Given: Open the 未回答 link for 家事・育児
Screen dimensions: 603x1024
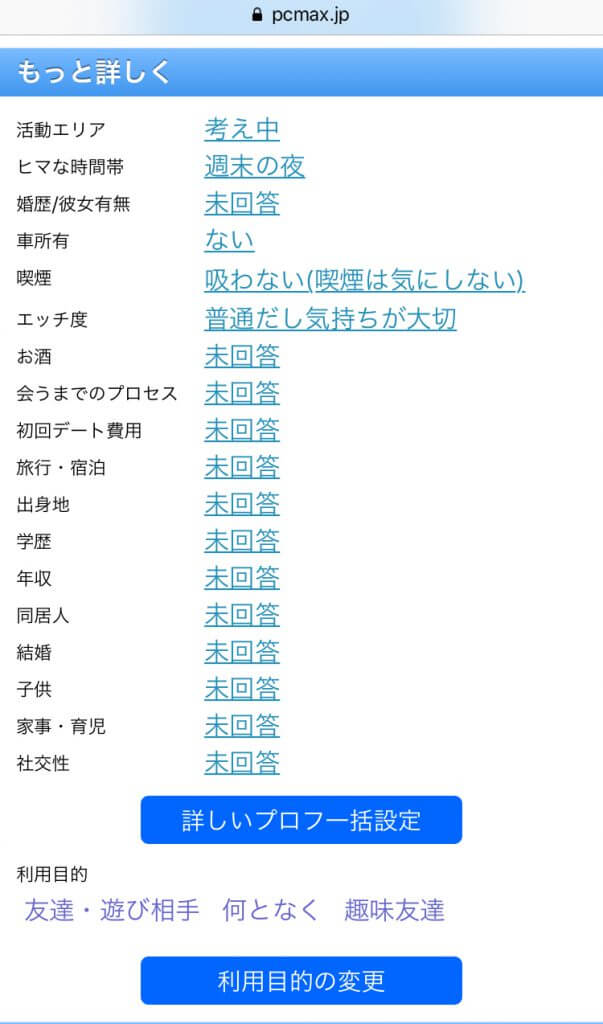Looking at the screenshot, I should pyautogui.click(x=242, y=726).
